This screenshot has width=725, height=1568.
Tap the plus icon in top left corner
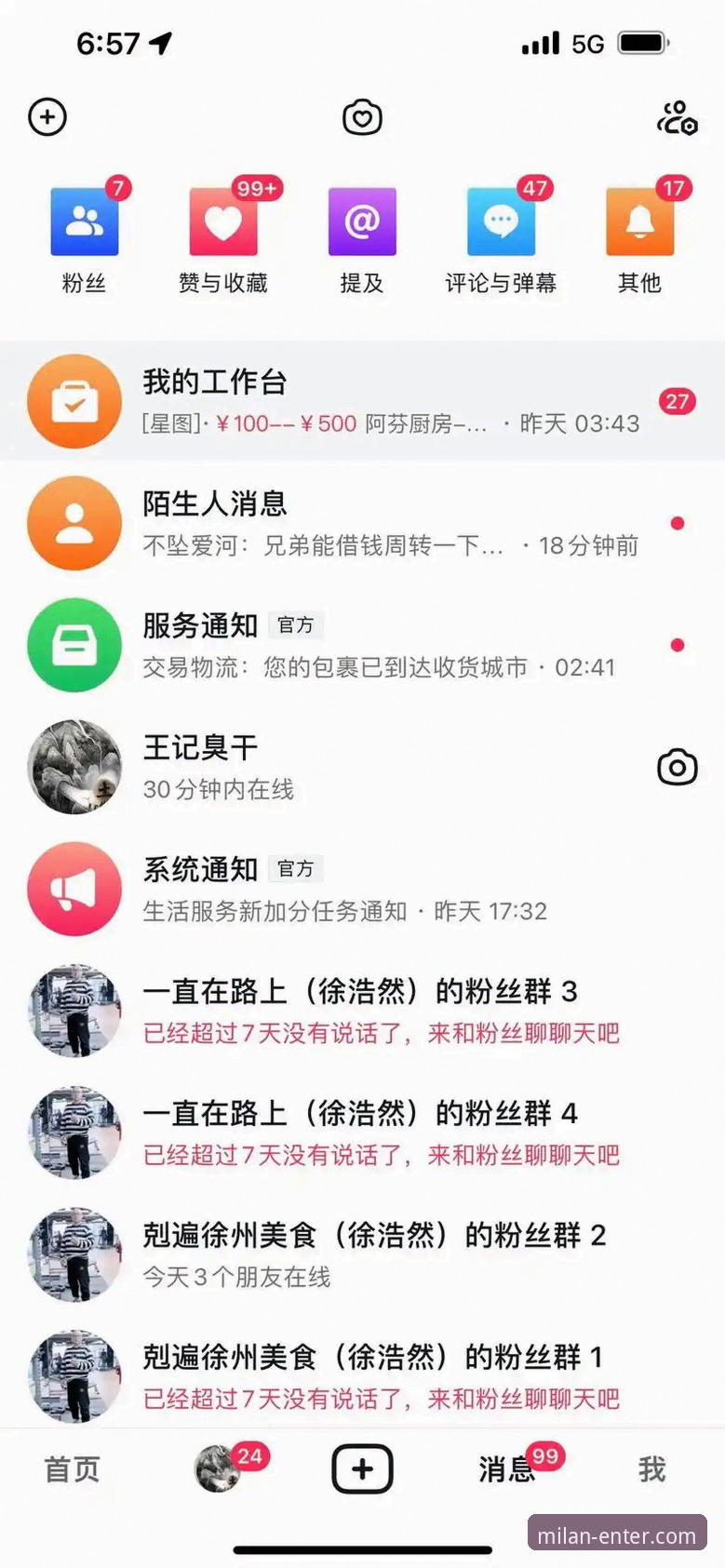pos(47,117)
